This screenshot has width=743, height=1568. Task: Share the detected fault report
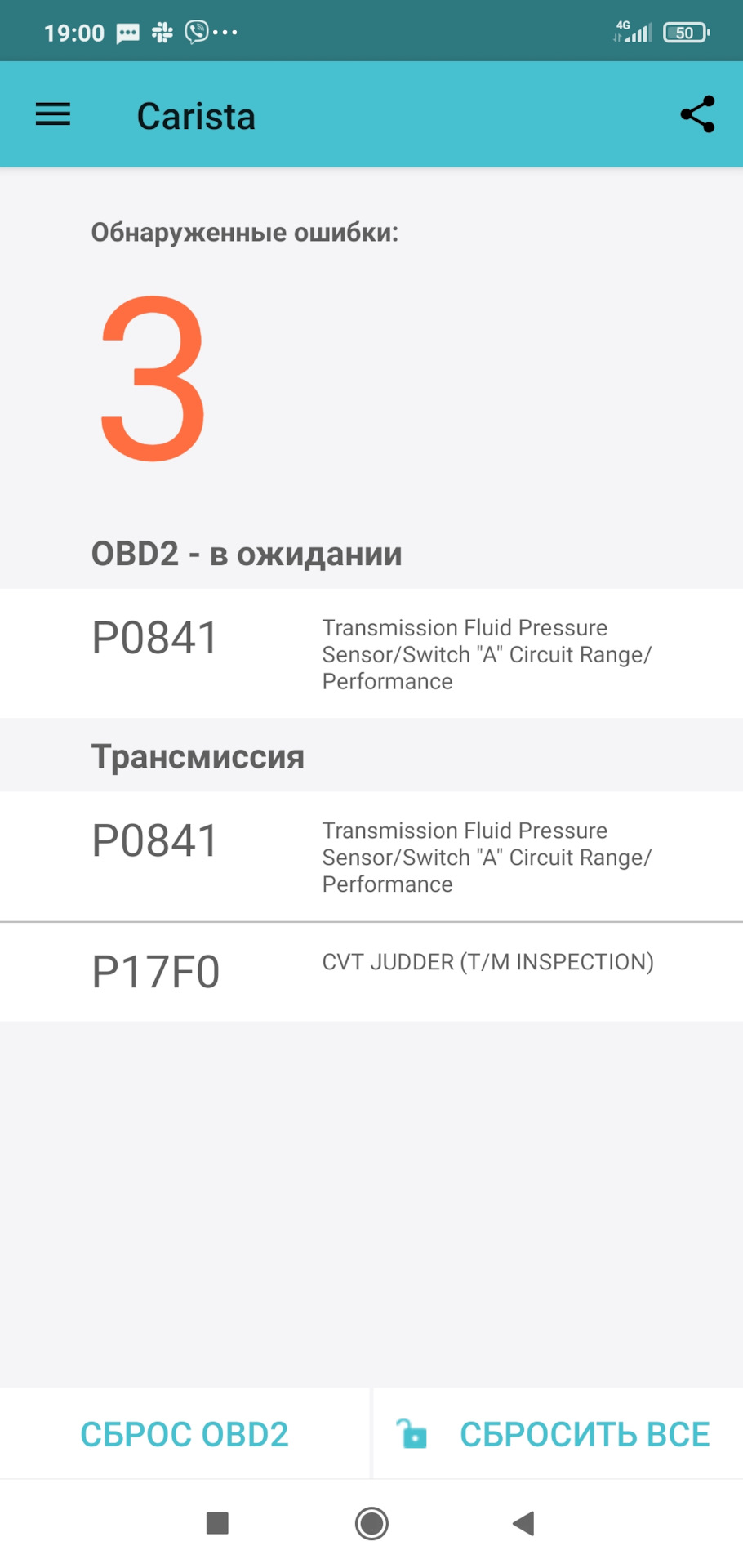[697, 114]
